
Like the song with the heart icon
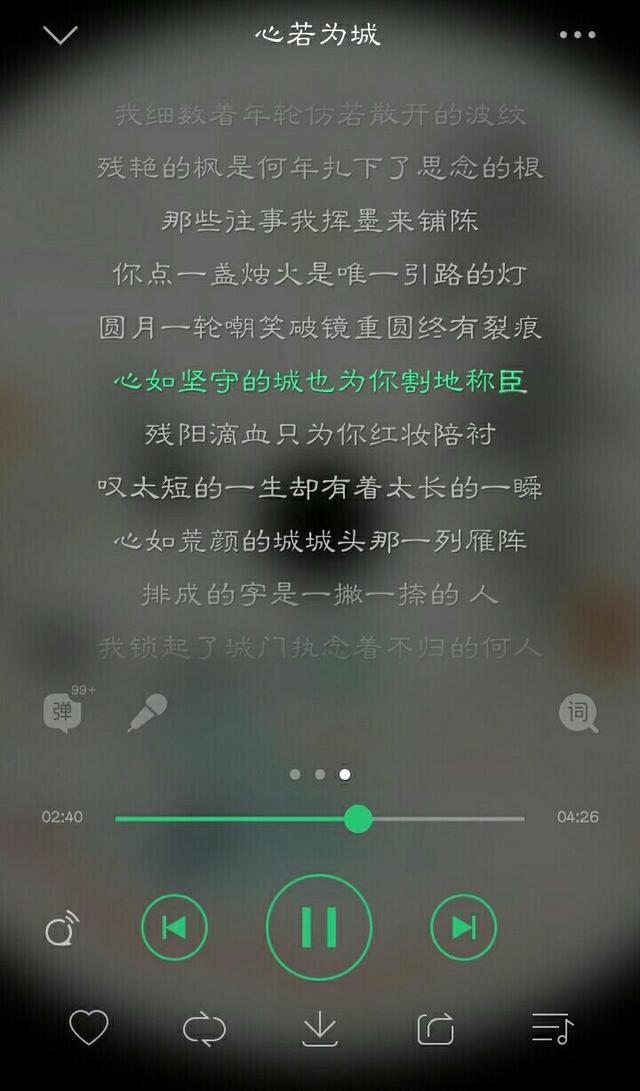pyautogui.click(x=89, y=1028)
